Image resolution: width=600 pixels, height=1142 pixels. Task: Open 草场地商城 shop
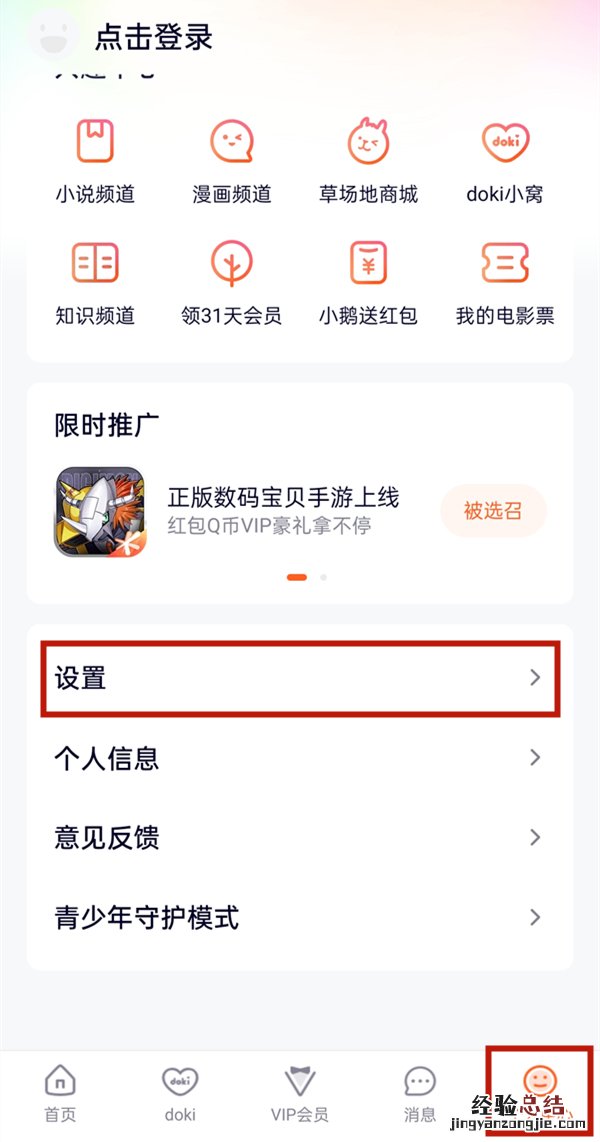[368, 160]
